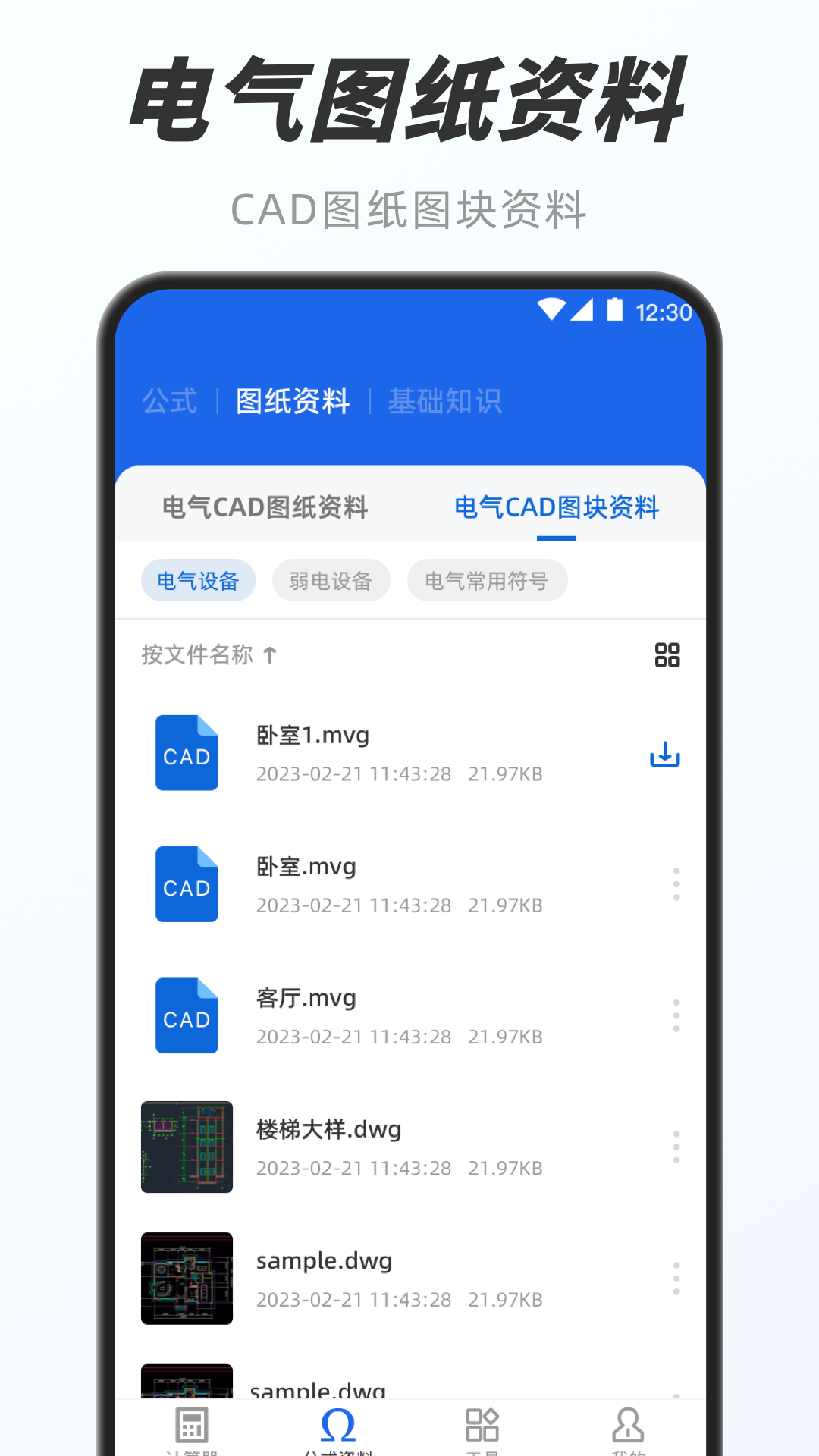Open the three-dot menu for 楼梯大样.dwg

(x=676, y=1147)
